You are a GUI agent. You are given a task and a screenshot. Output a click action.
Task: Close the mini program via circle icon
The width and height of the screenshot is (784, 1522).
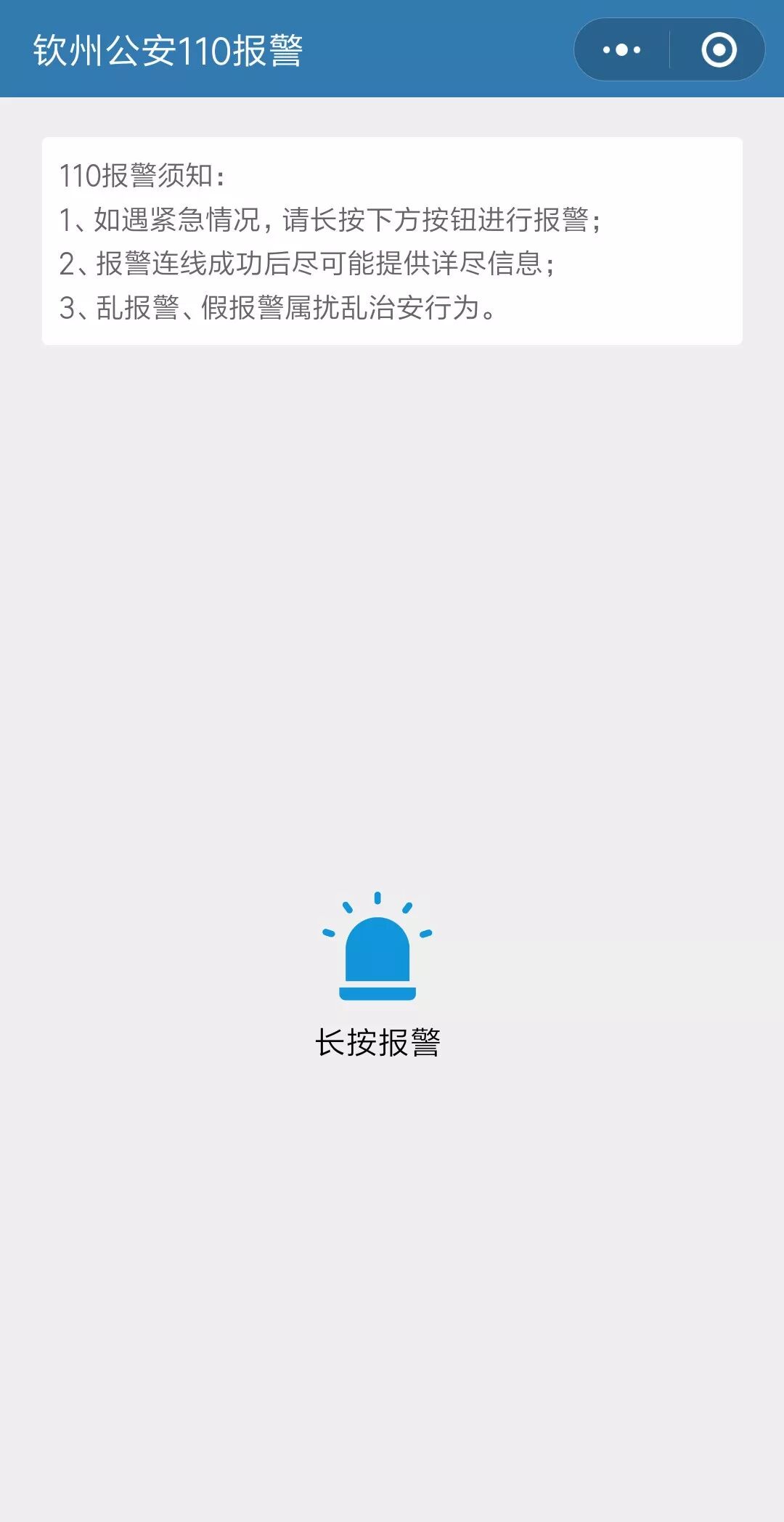[719, 50]
